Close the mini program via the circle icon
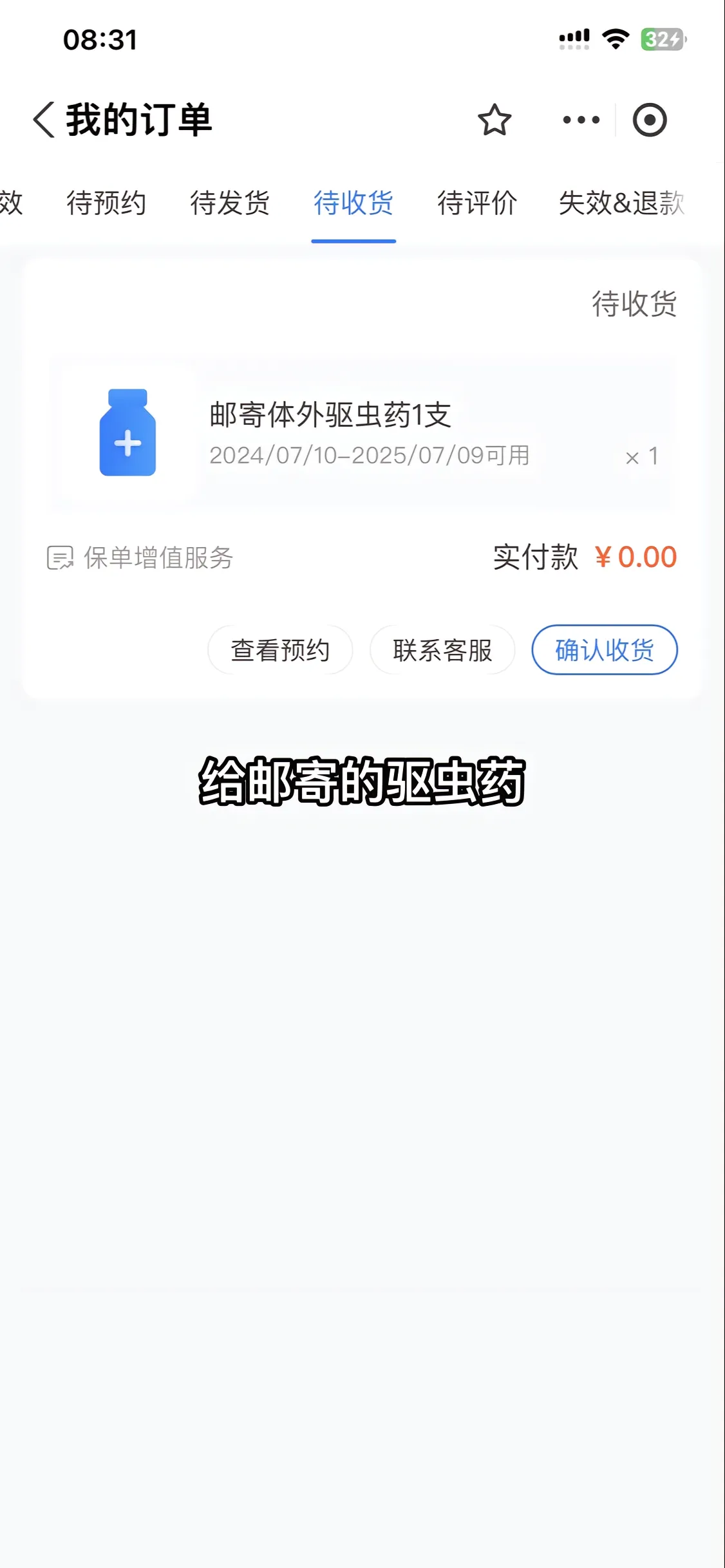725x1568 pixels. coord(650,120)
